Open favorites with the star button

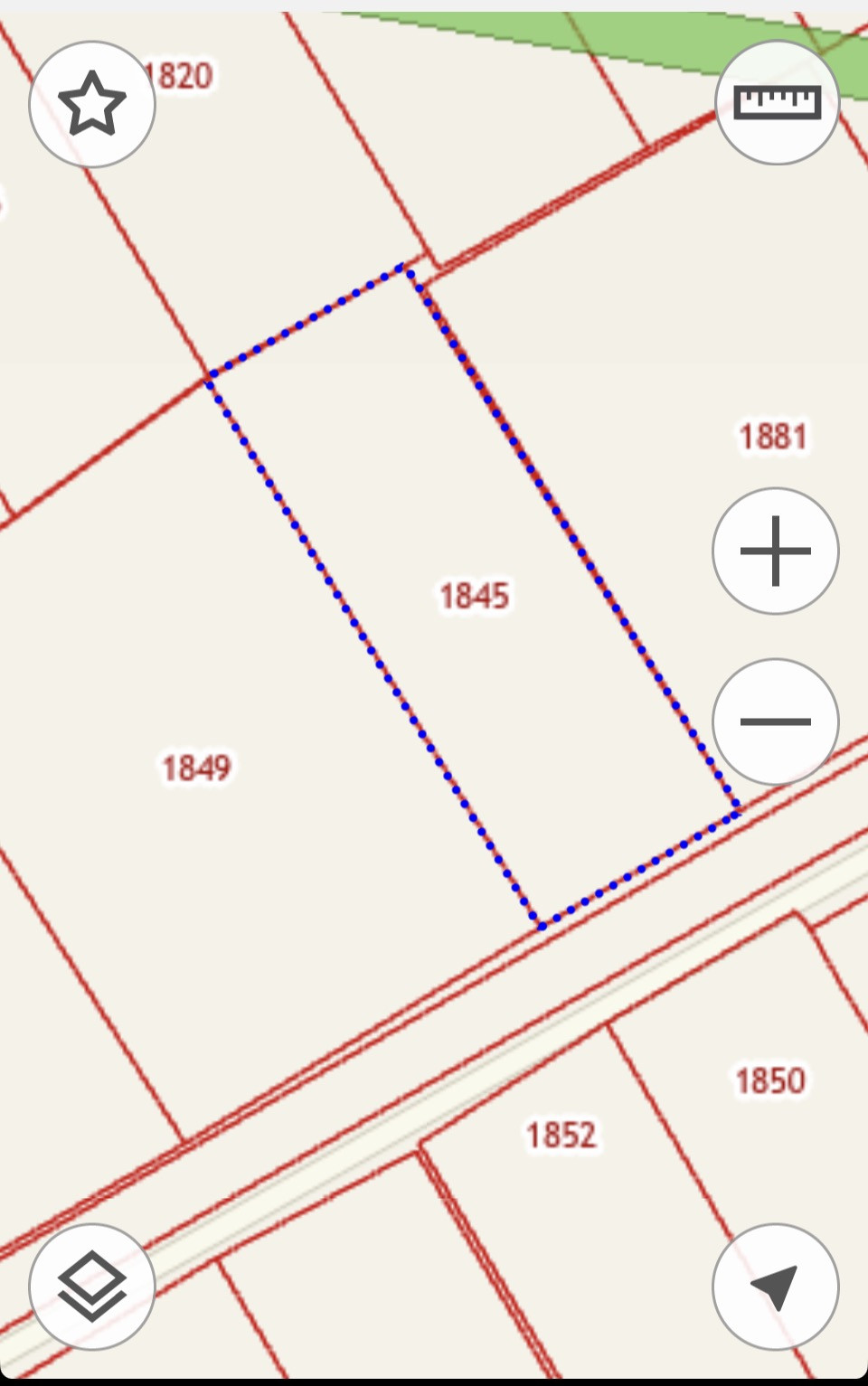(92, 104)
